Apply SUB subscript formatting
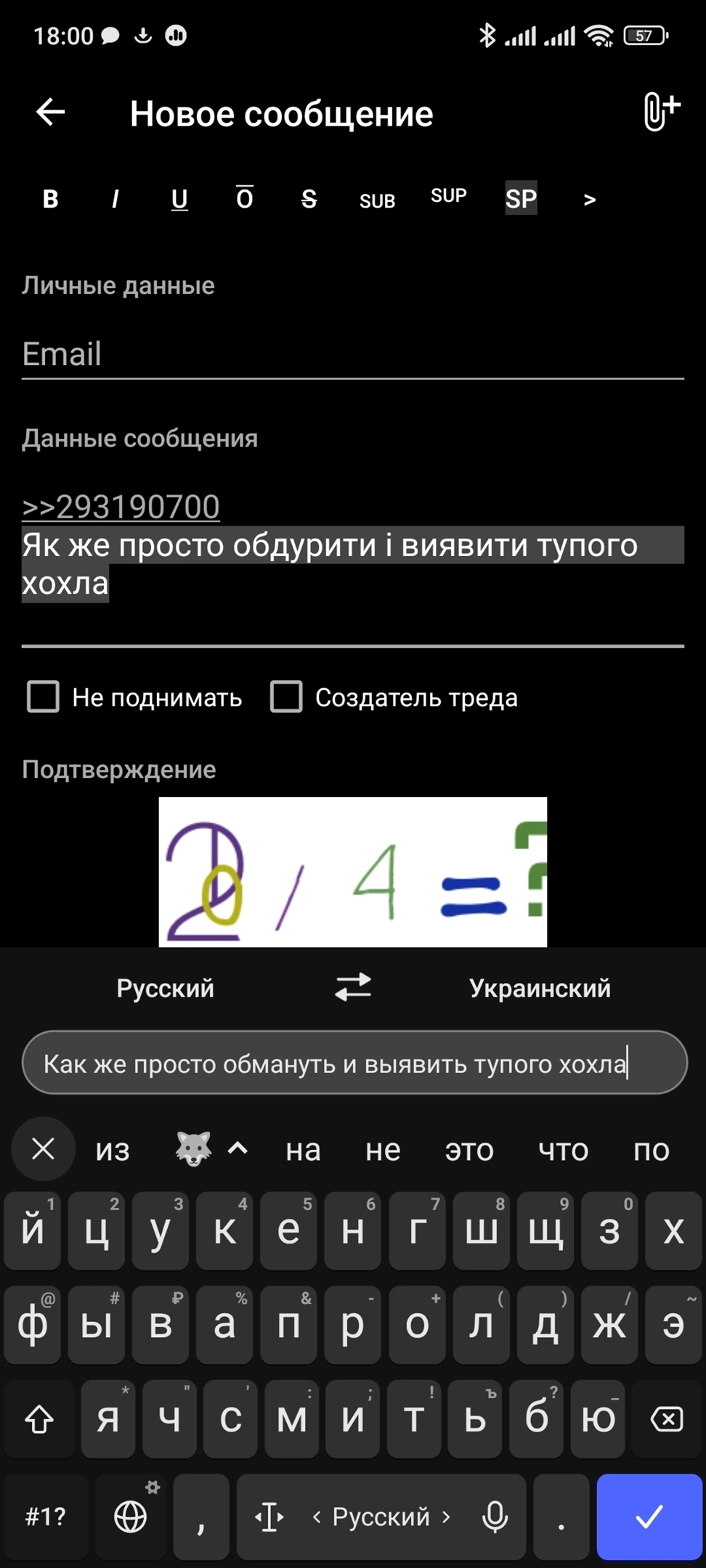Image resolution: width=706 pixels, height=1568 pixels. pyautogui.click(x=377, y=201)
